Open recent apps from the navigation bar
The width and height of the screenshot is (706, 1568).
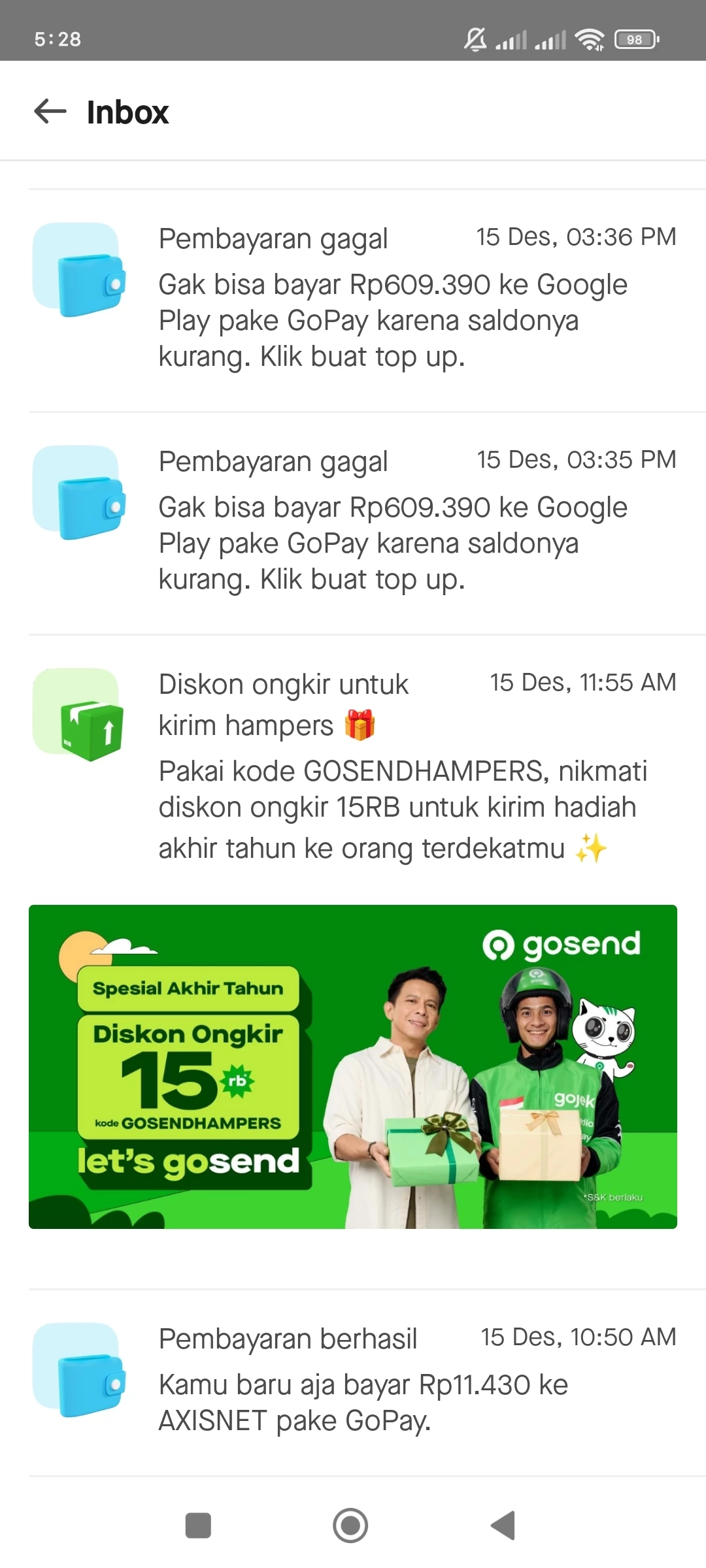point(198,1526)
